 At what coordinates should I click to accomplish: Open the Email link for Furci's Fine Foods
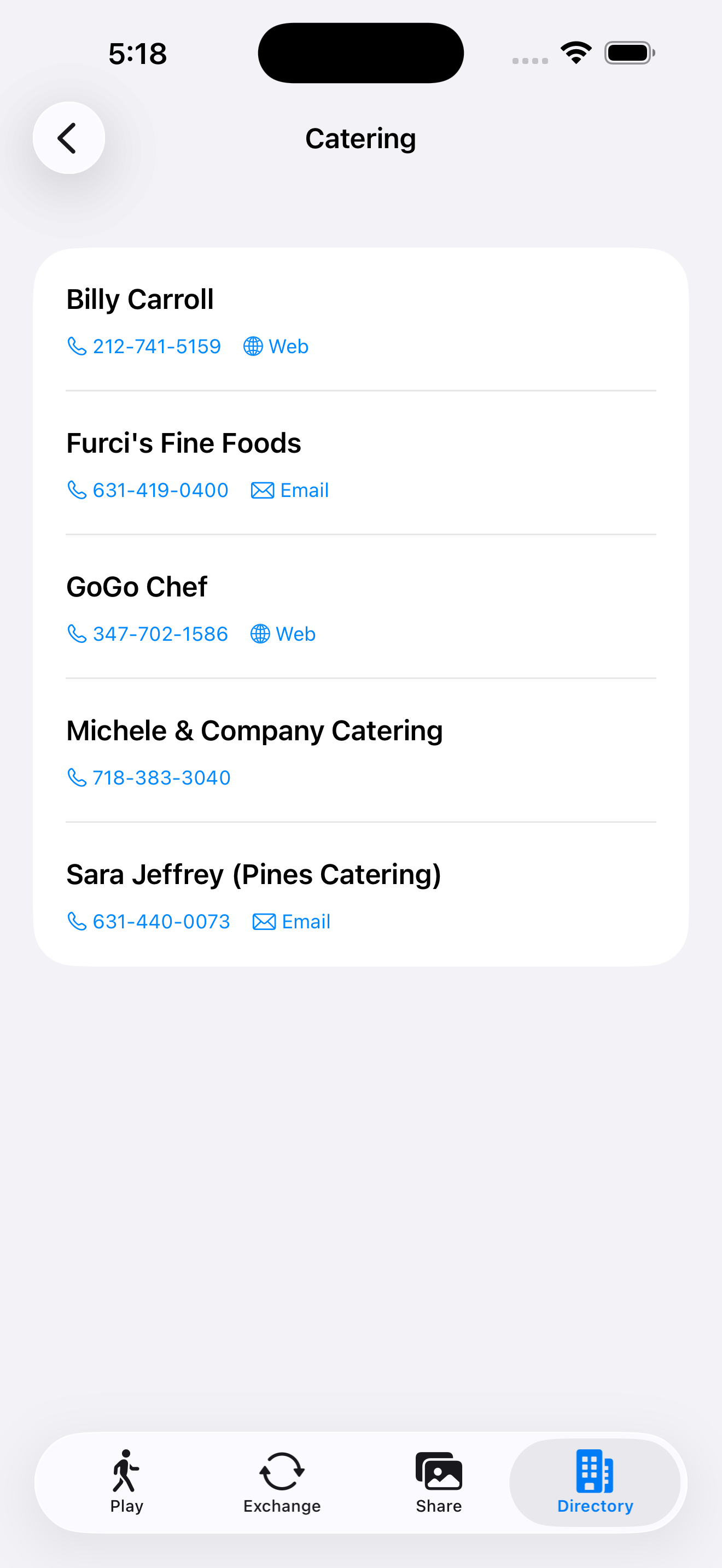pos(304,490)
